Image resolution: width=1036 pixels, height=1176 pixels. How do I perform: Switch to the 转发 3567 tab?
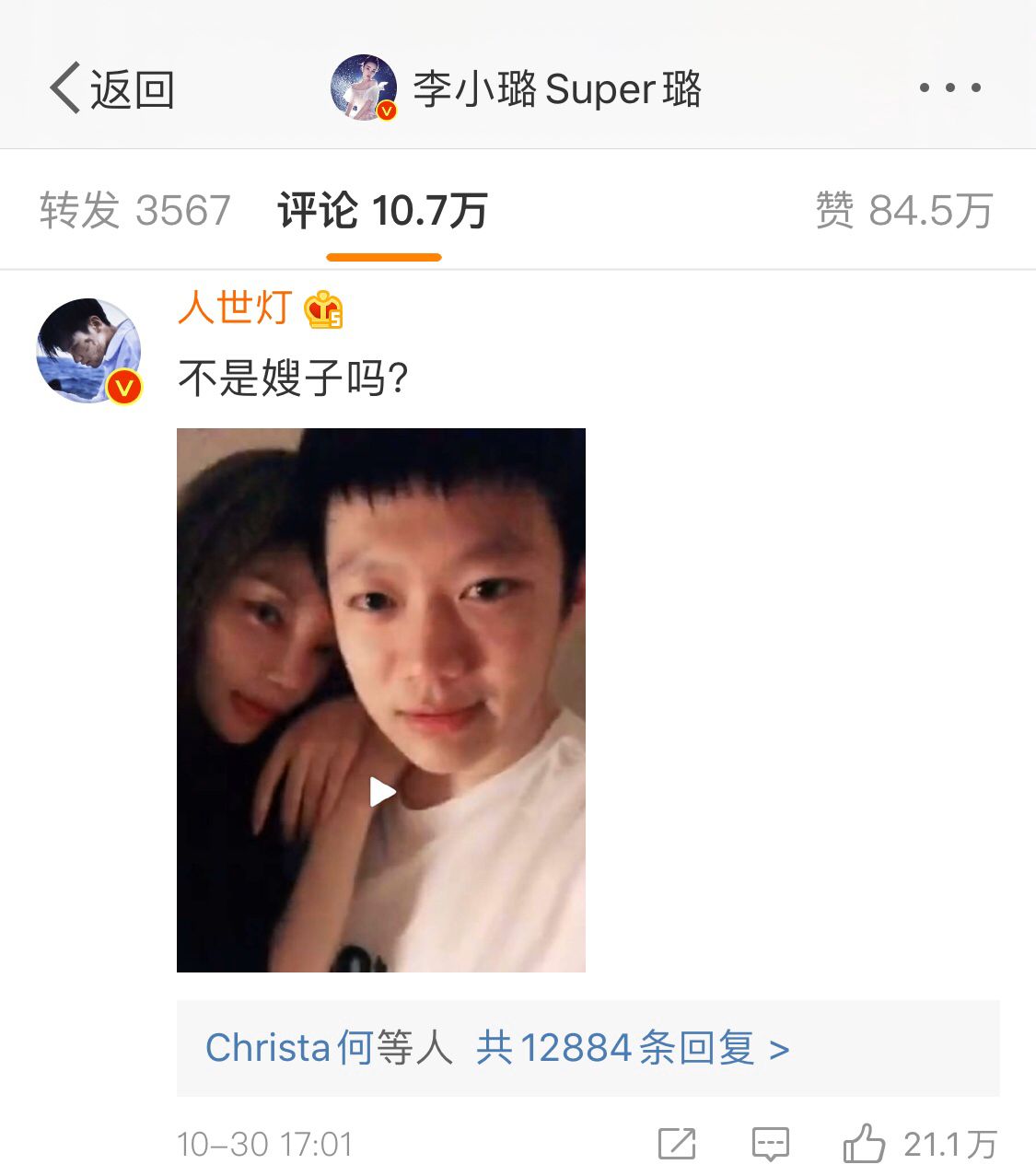coord(134,211)
